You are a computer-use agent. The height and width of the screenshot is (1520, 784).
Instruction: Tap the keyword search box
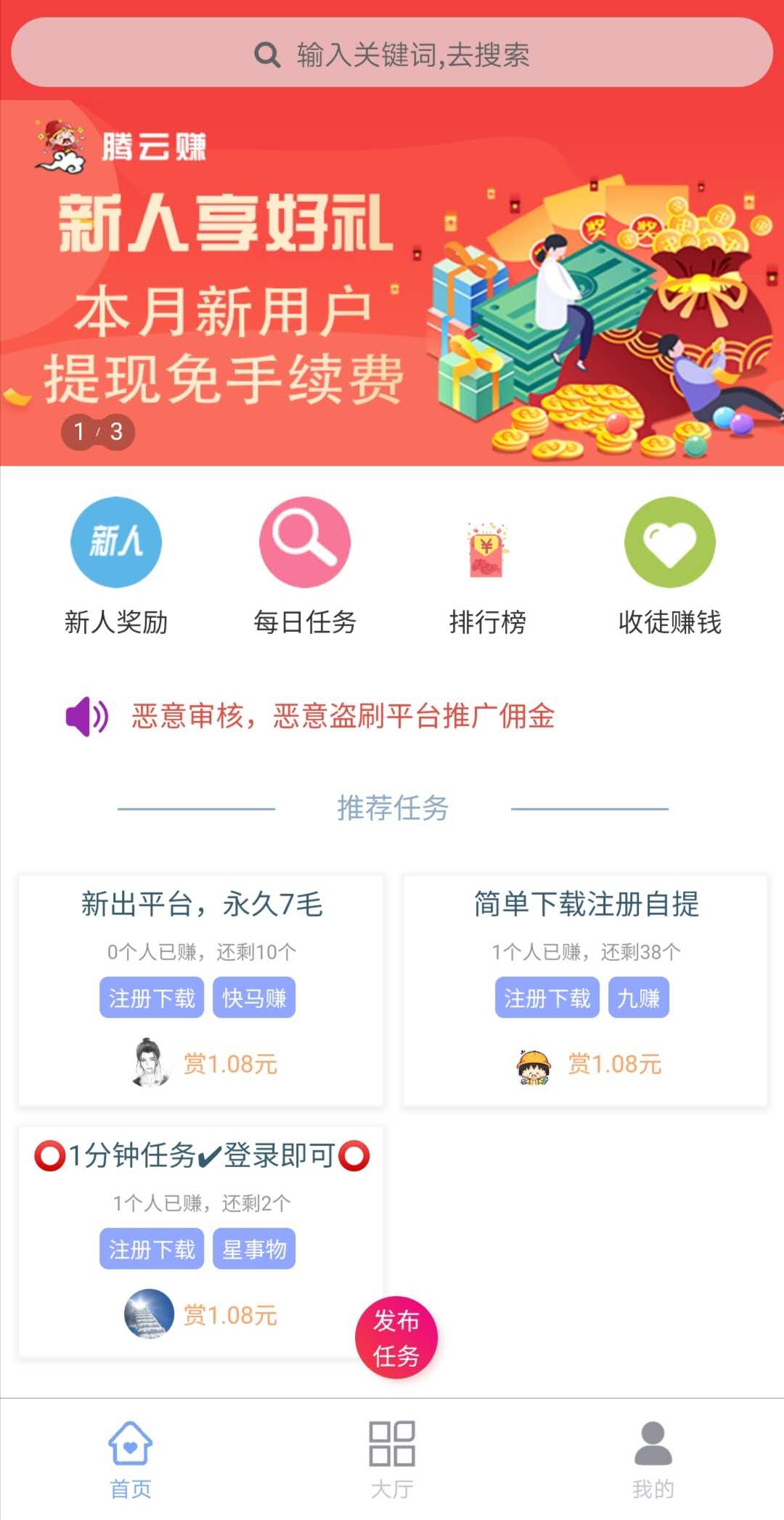click(x=392, y=53)
